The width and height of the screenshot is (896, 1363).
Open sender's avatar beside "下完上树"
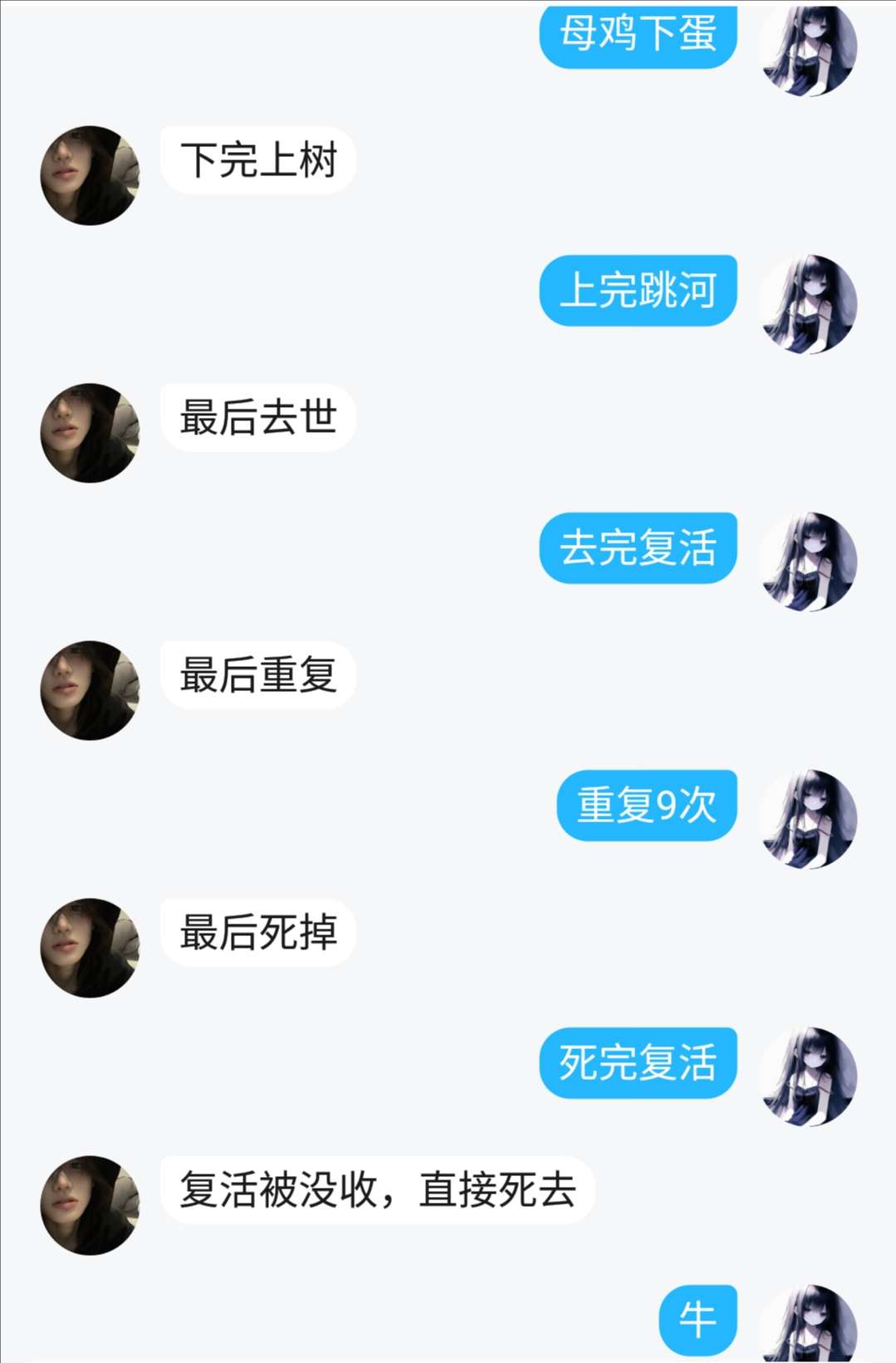click(90, 175)
